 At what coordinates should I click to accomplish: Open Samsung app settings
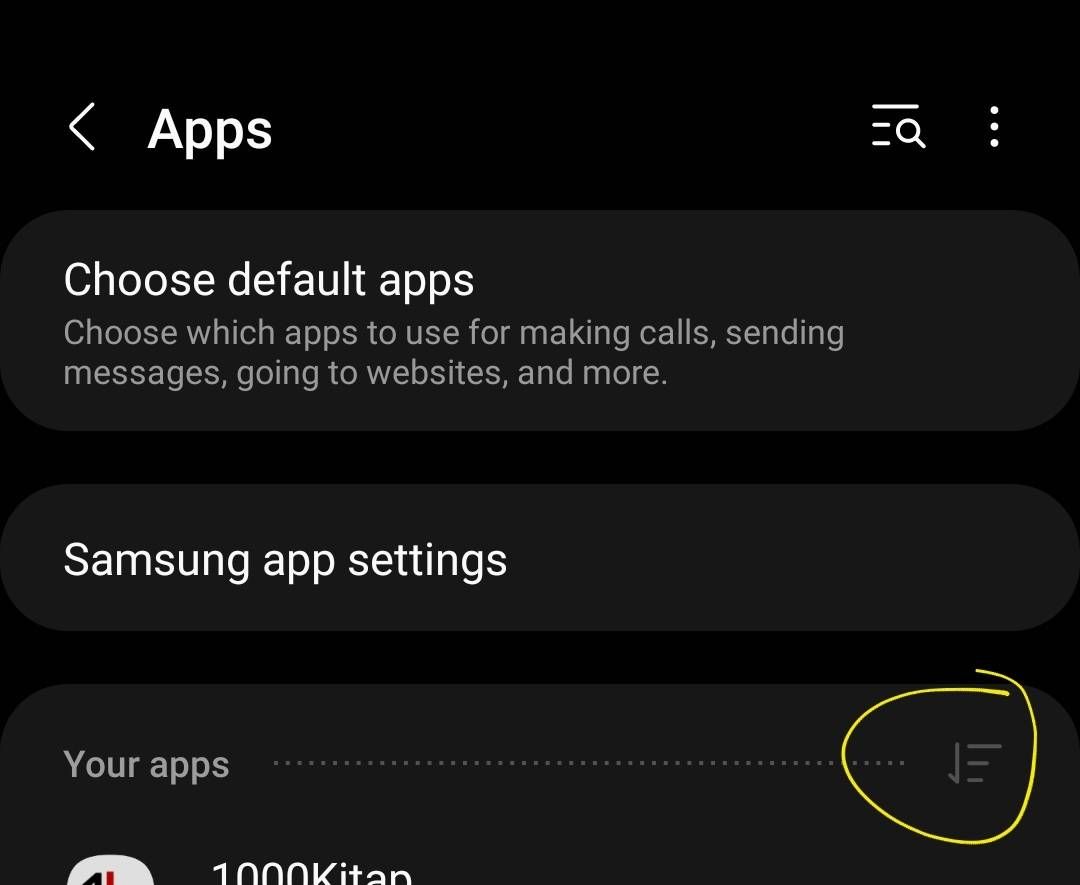click(x=540, y=560)
